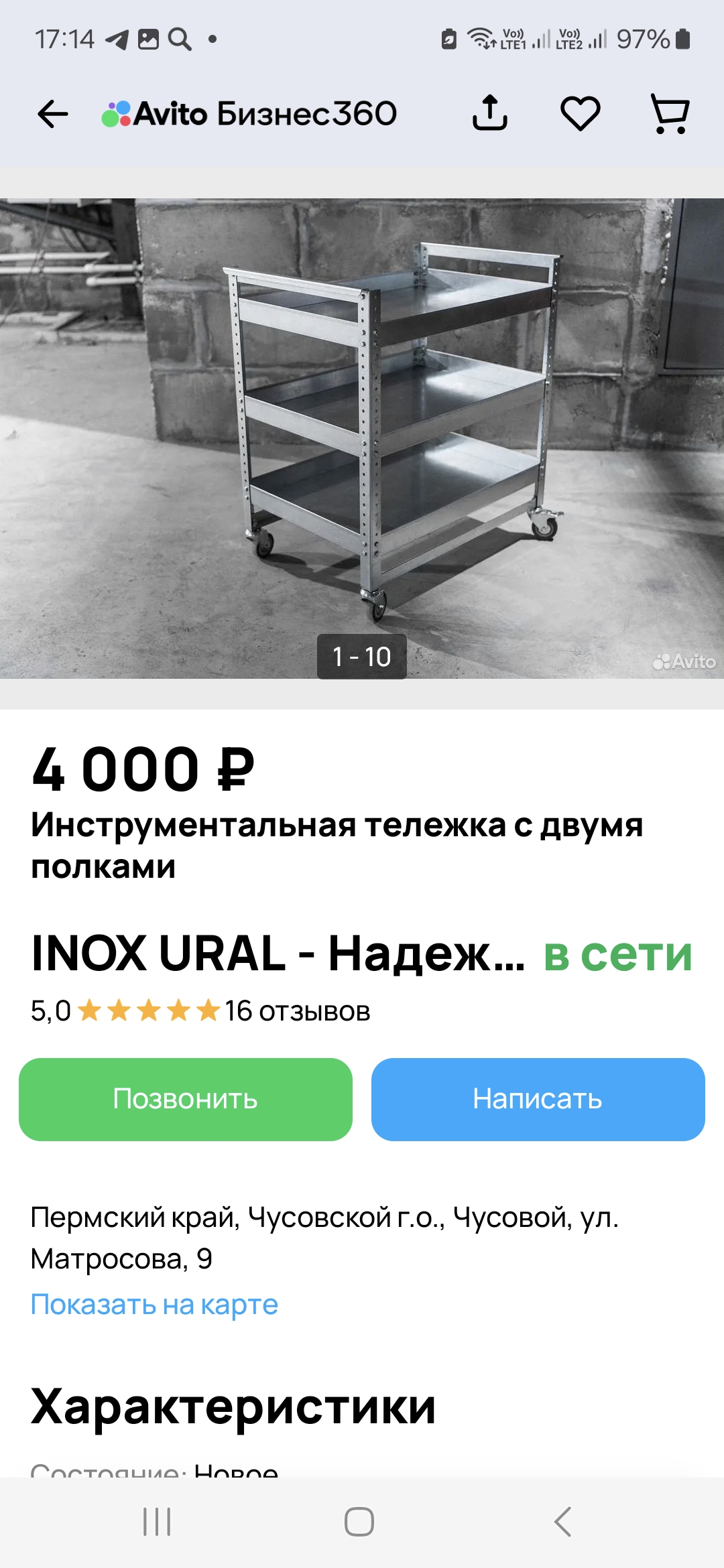This screenshot has width=724, height=1568.
Task: View the 16 отзывов reviews
Action: click(298, 1010)
